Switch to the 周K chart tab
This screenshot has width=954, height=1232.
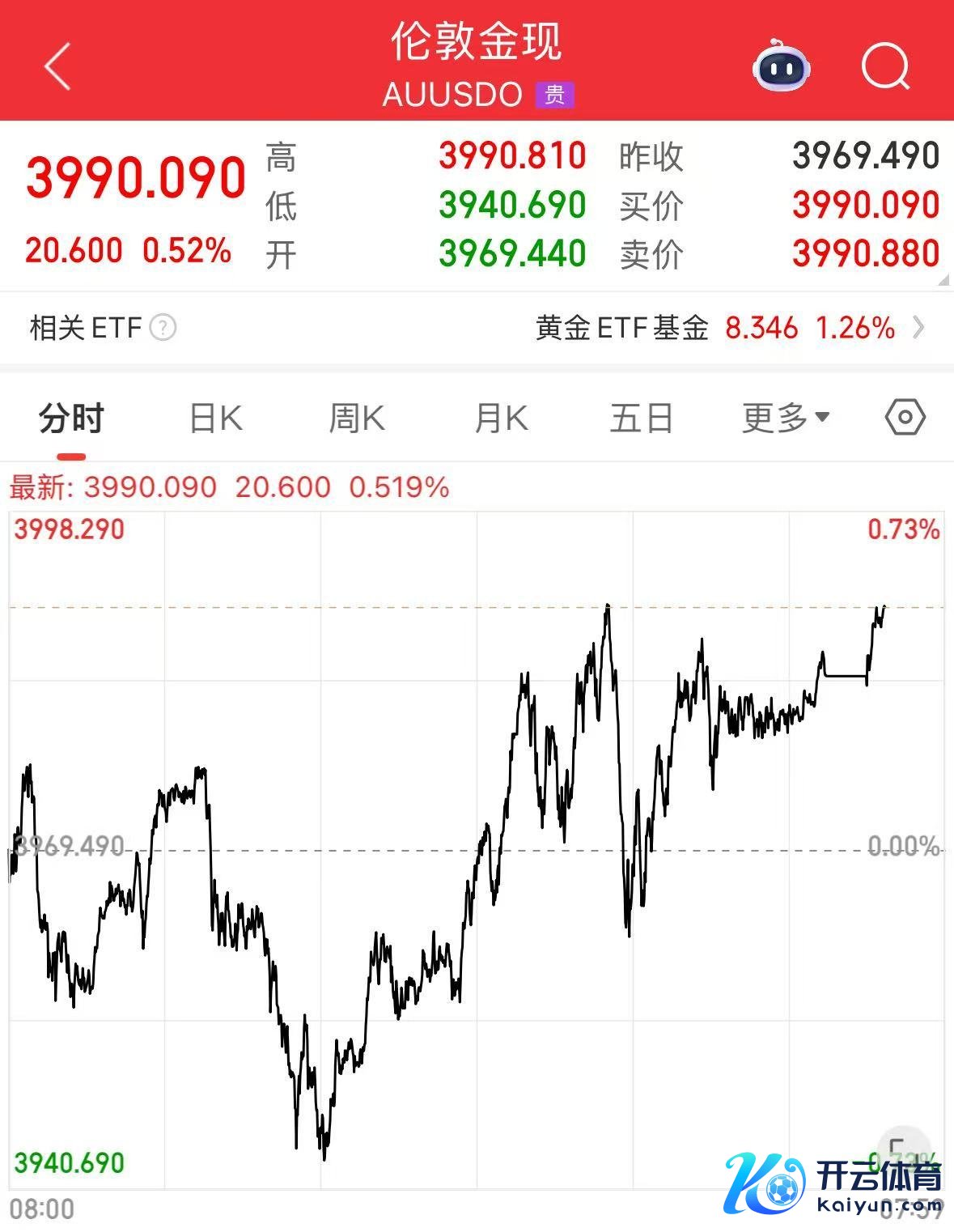[x=357, y=419]
